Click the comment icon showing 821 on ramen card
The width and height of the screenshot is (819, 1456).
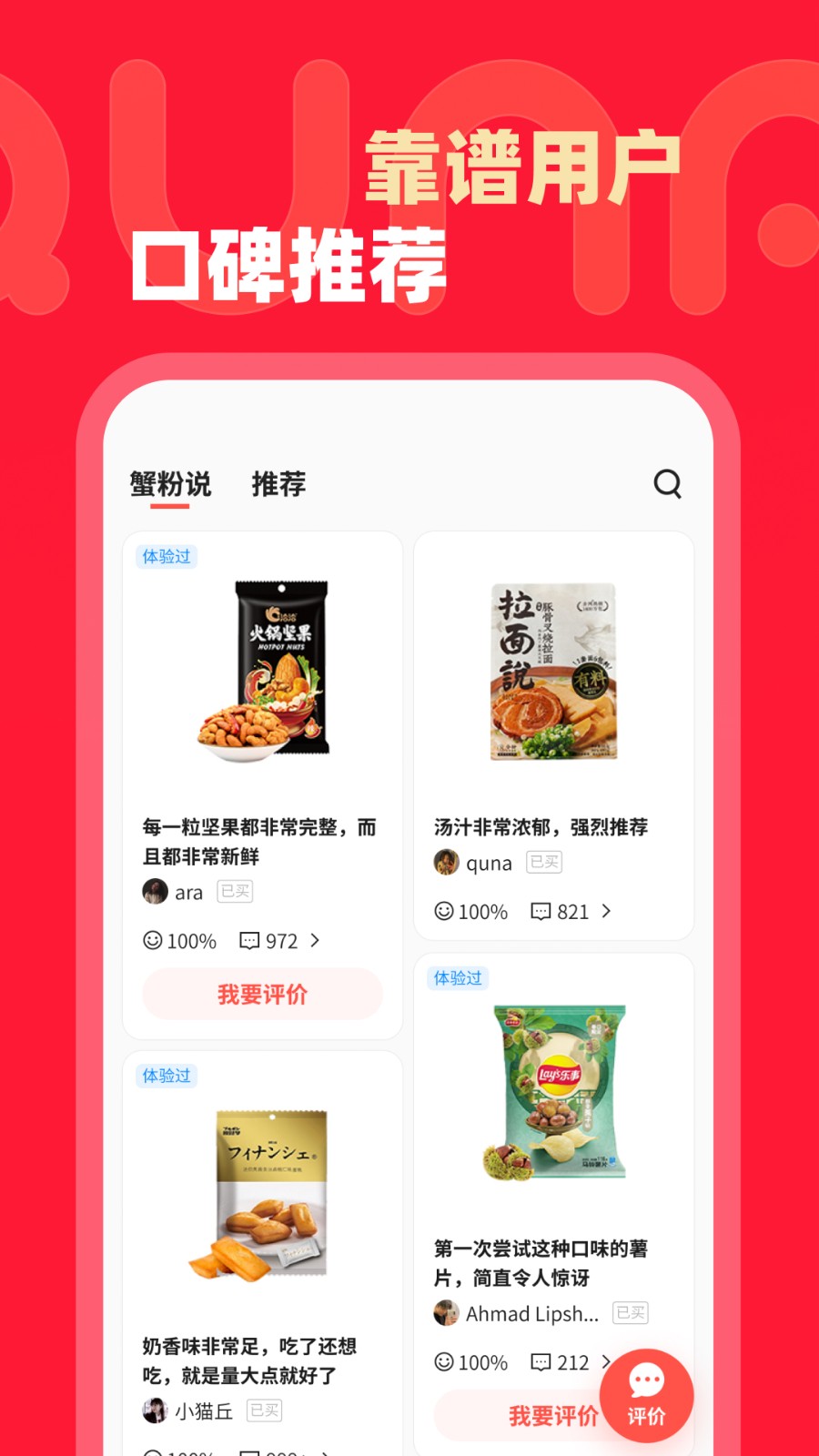pos(541,911)
